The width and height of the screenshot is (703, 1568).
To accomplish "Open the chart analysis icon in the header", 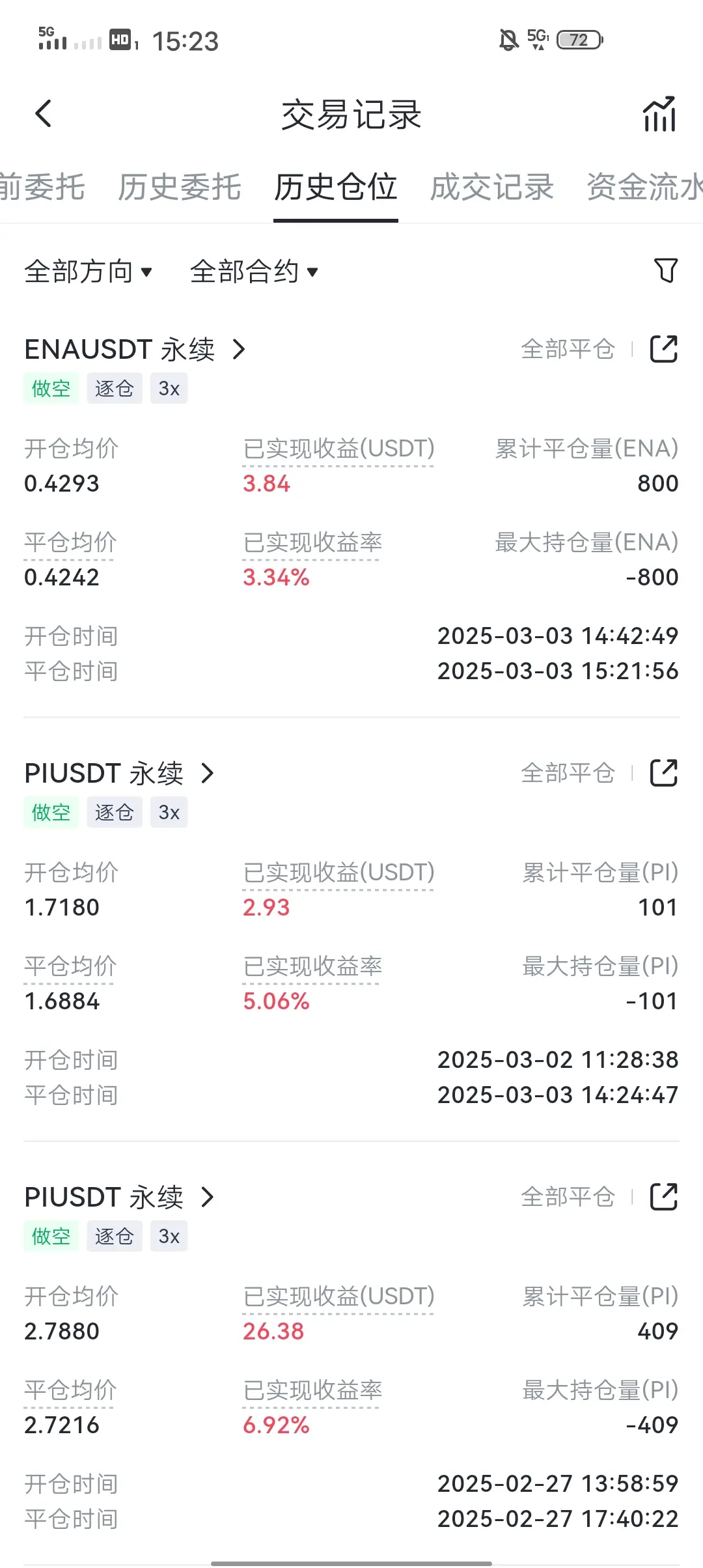I will click(660, 114).
